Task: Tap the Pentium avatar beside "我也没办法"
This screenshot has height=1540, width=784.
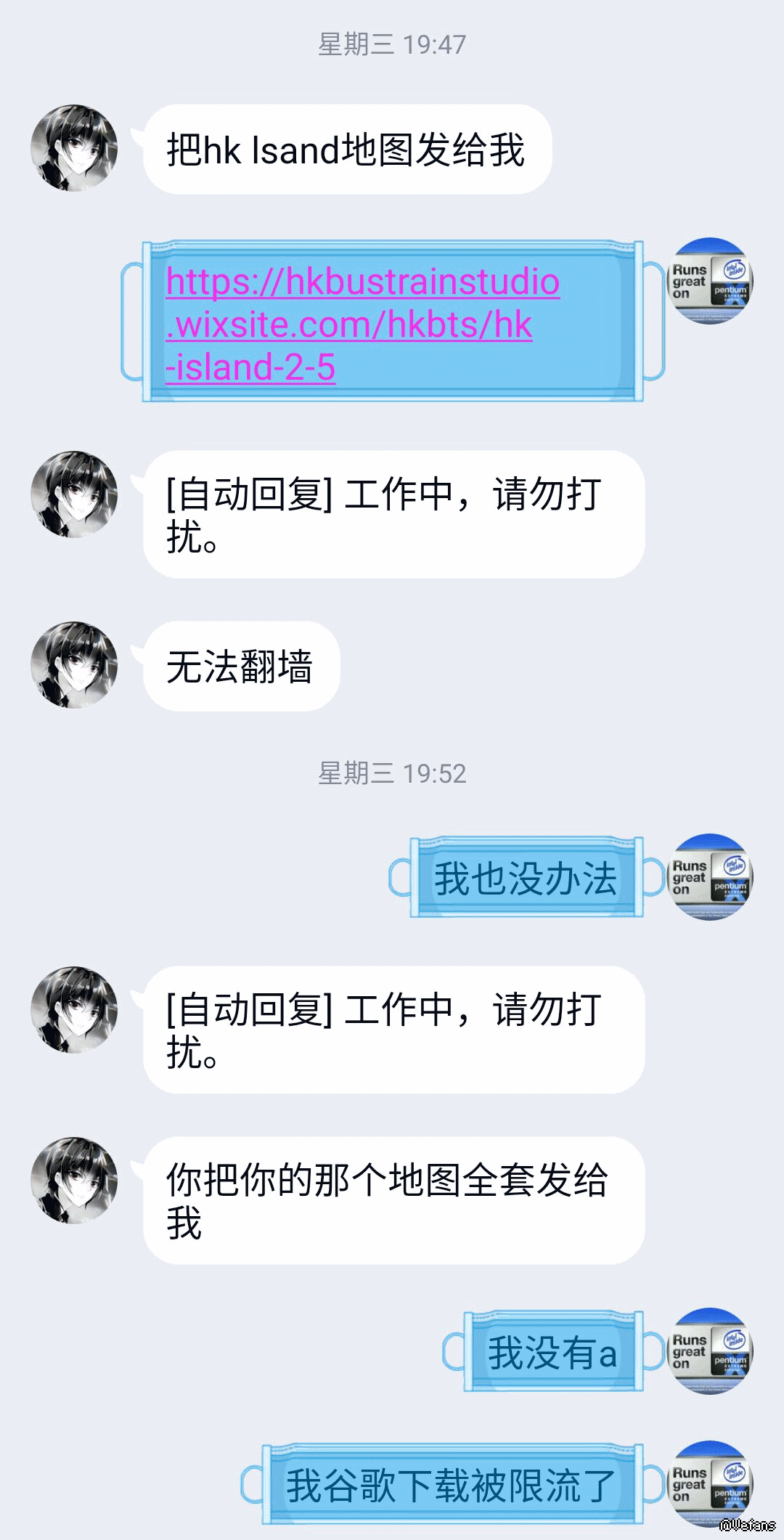Action: [709, 877]
